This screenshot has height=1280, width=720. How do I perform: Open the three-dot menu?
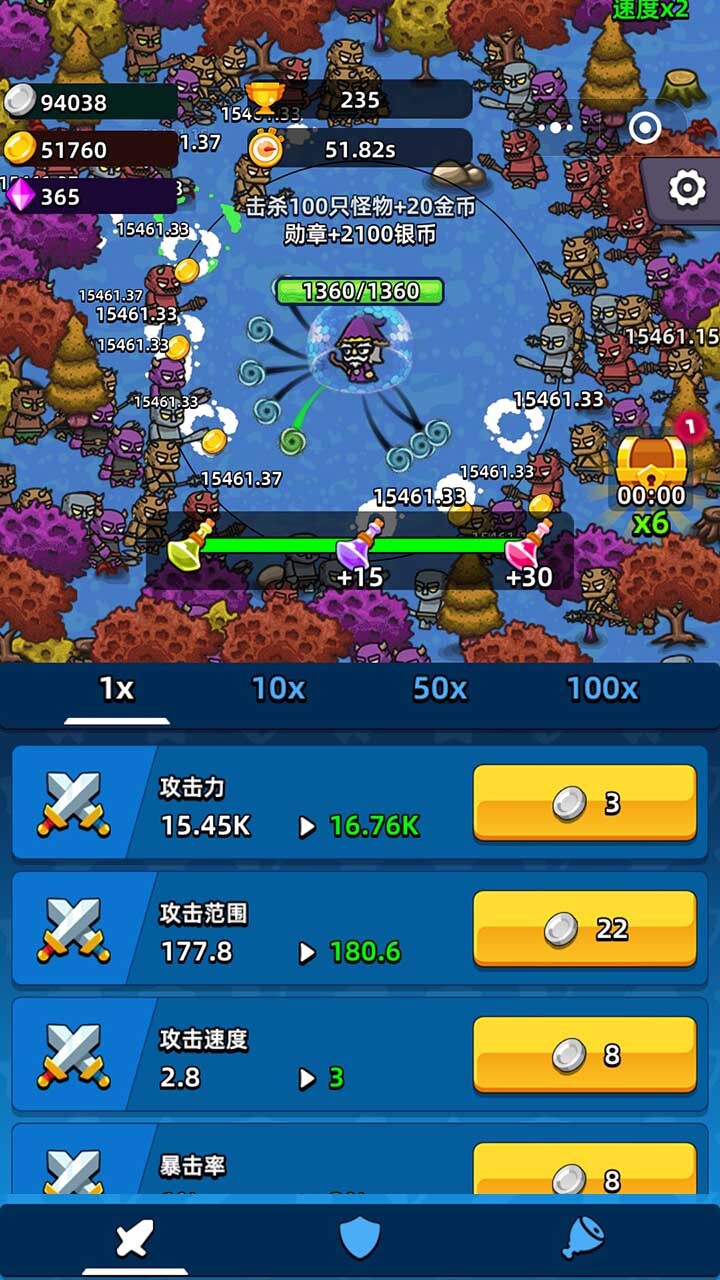(x=556, y=127)
